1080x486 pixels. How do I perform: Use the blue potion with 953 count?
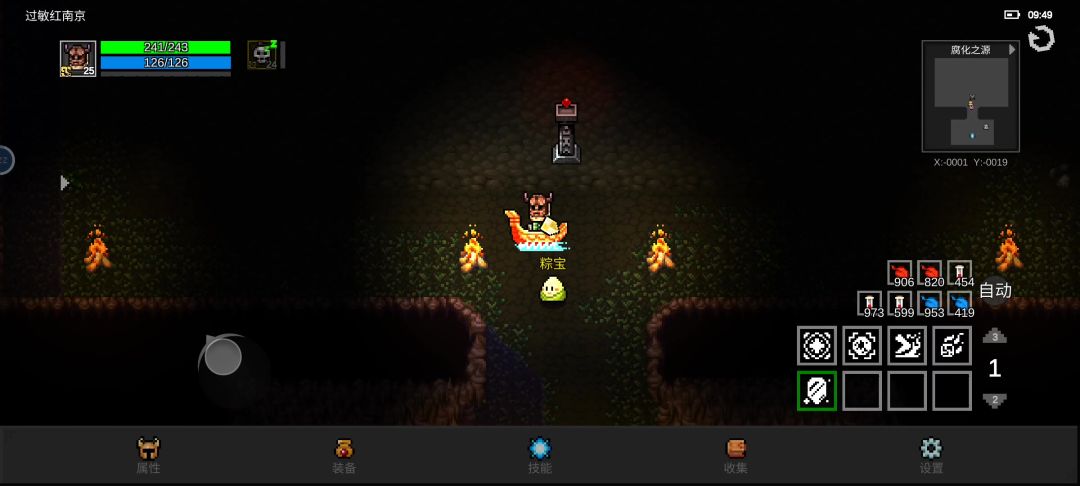[930, 302]
